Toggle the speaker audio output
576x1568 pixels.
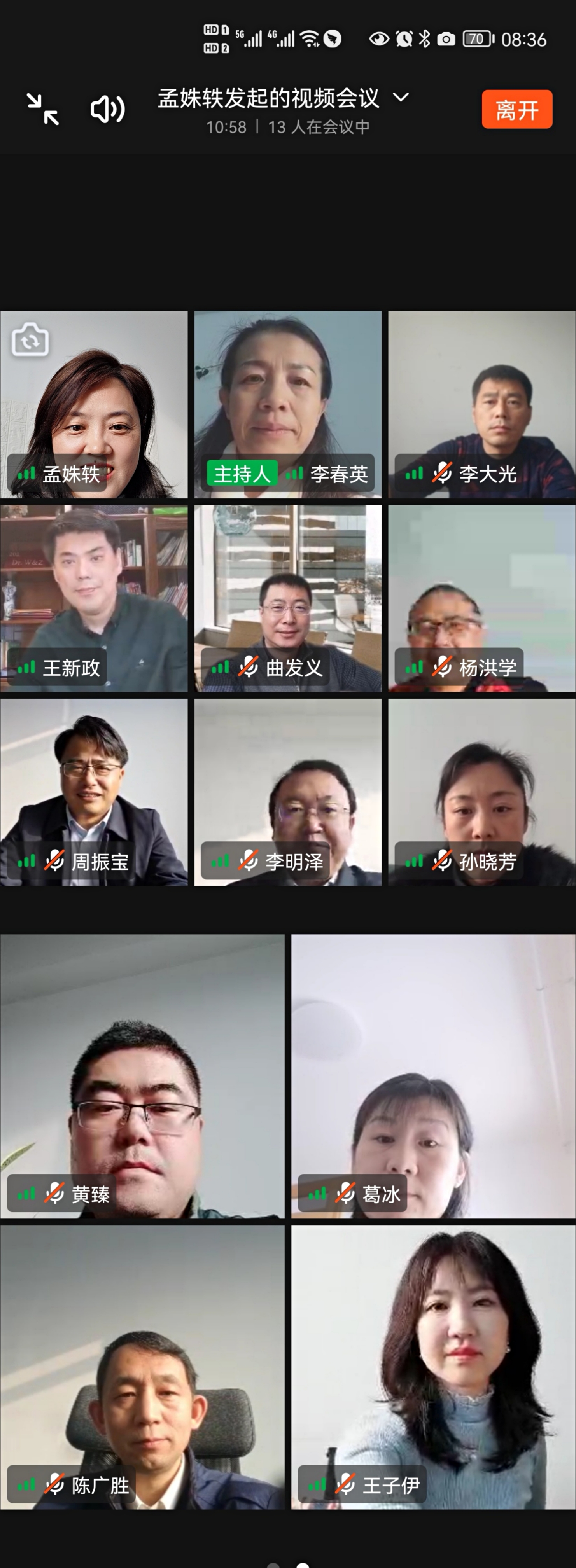107,110
